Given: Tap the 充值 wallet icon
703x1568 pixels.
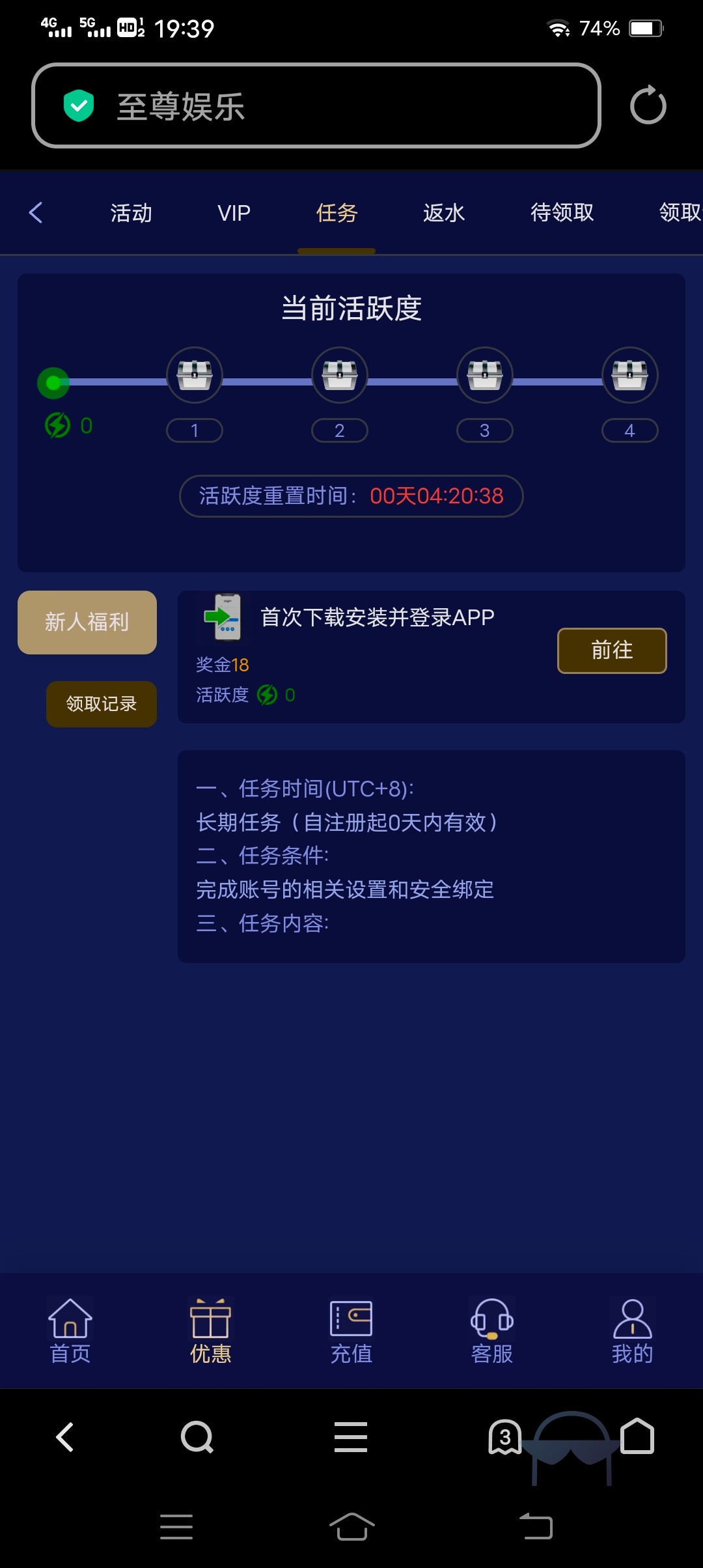Looking at the screenshot, I should tap(351, 1323).
